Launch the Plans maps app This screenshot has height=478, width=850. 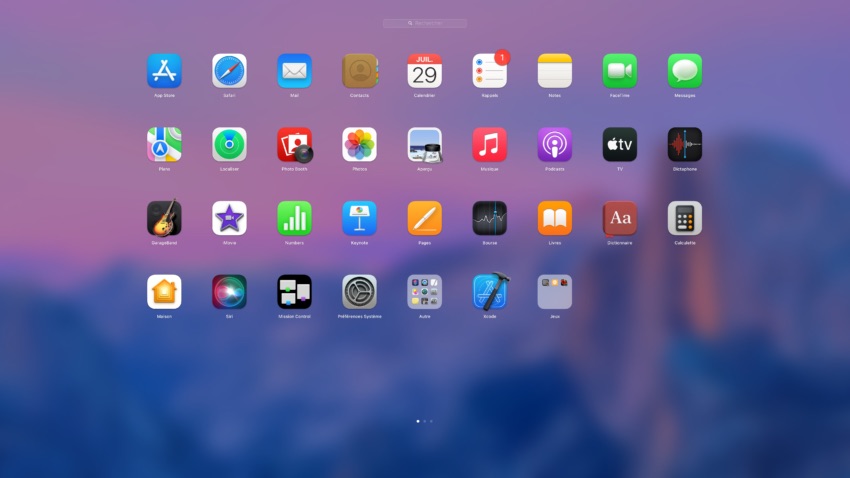[164, 145]
